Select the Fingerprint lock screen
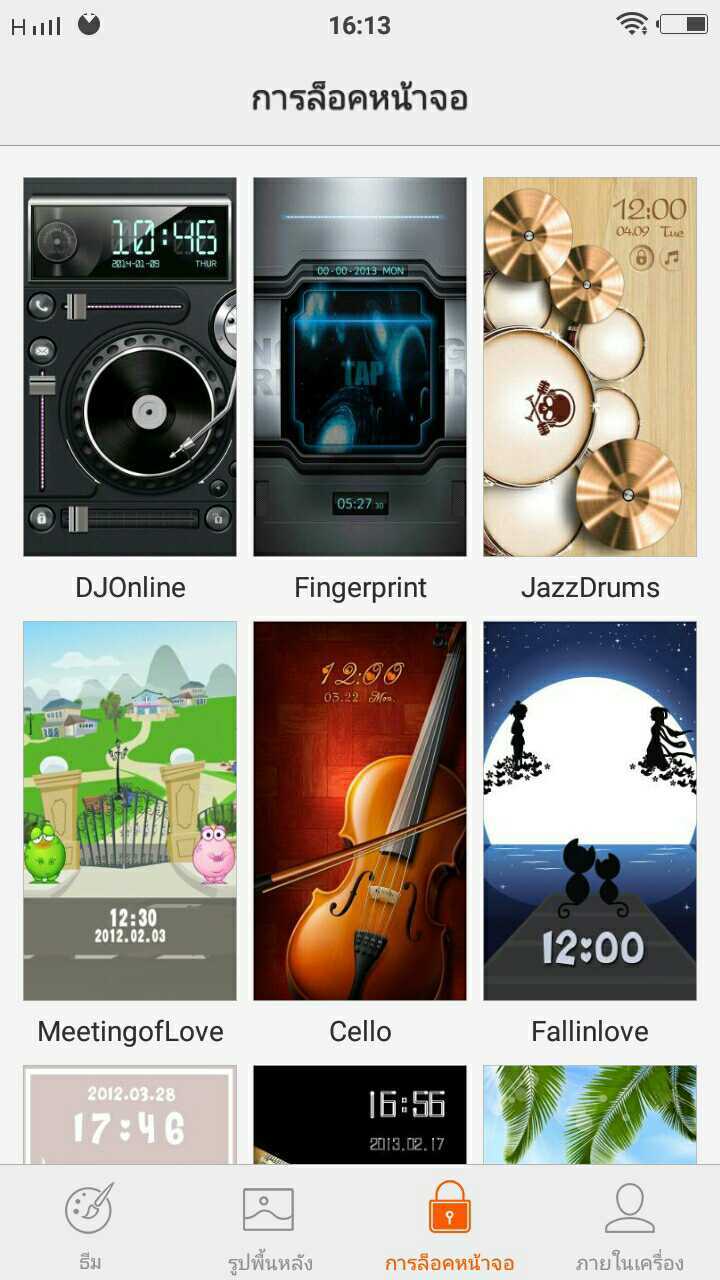Screen dimensions: 720x1280 (x=360, y=367)
